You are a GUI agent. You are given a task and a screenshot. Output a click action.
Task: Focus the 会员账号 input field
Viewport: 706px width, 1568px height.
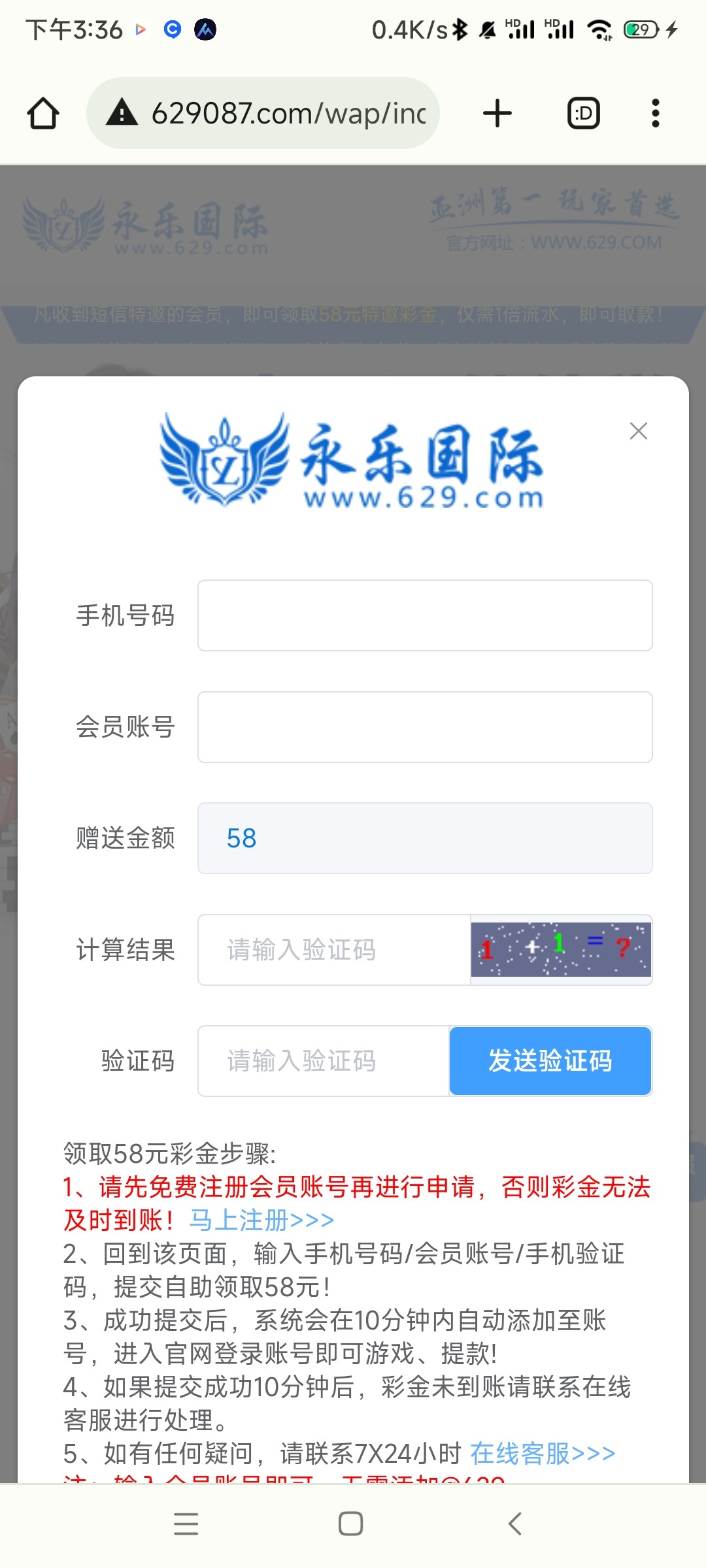pyautogui.click(x=425, y=727)
